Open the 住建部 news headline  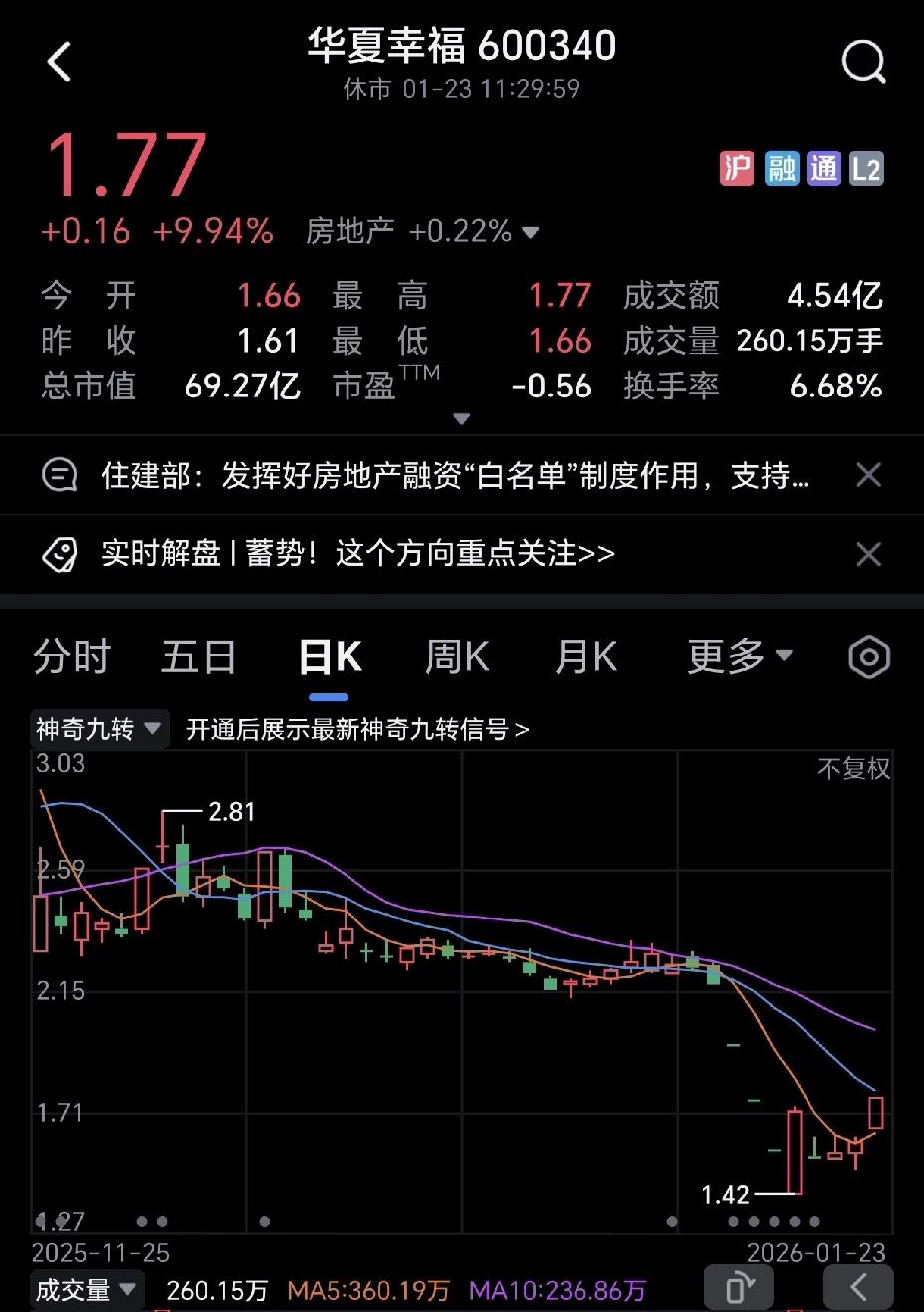(455, 476)
